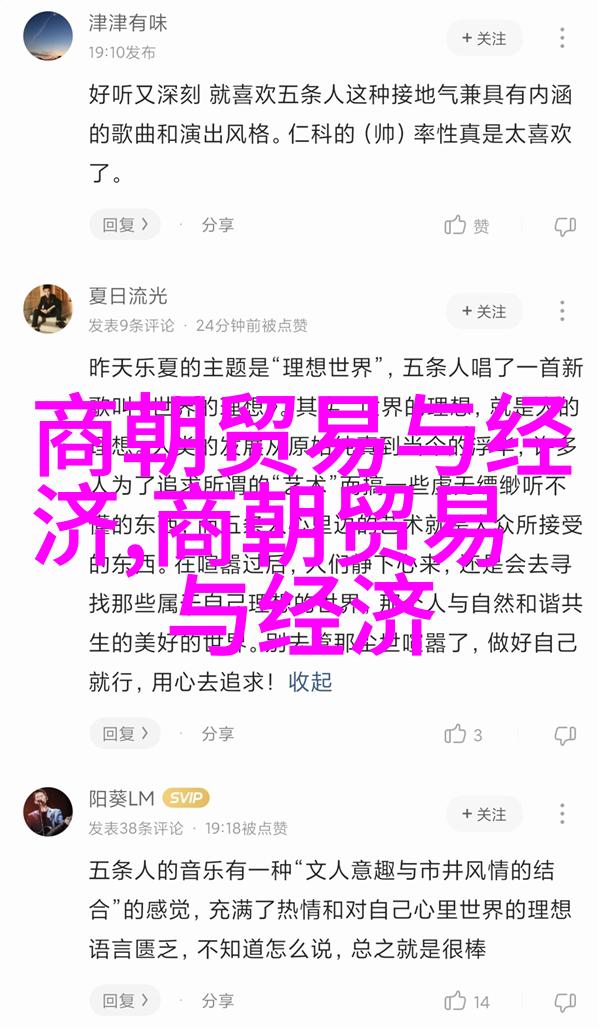Viewport: 600px width, 1029px height.
Task: Reply to 夏日流光's comment
Action: 125,734
